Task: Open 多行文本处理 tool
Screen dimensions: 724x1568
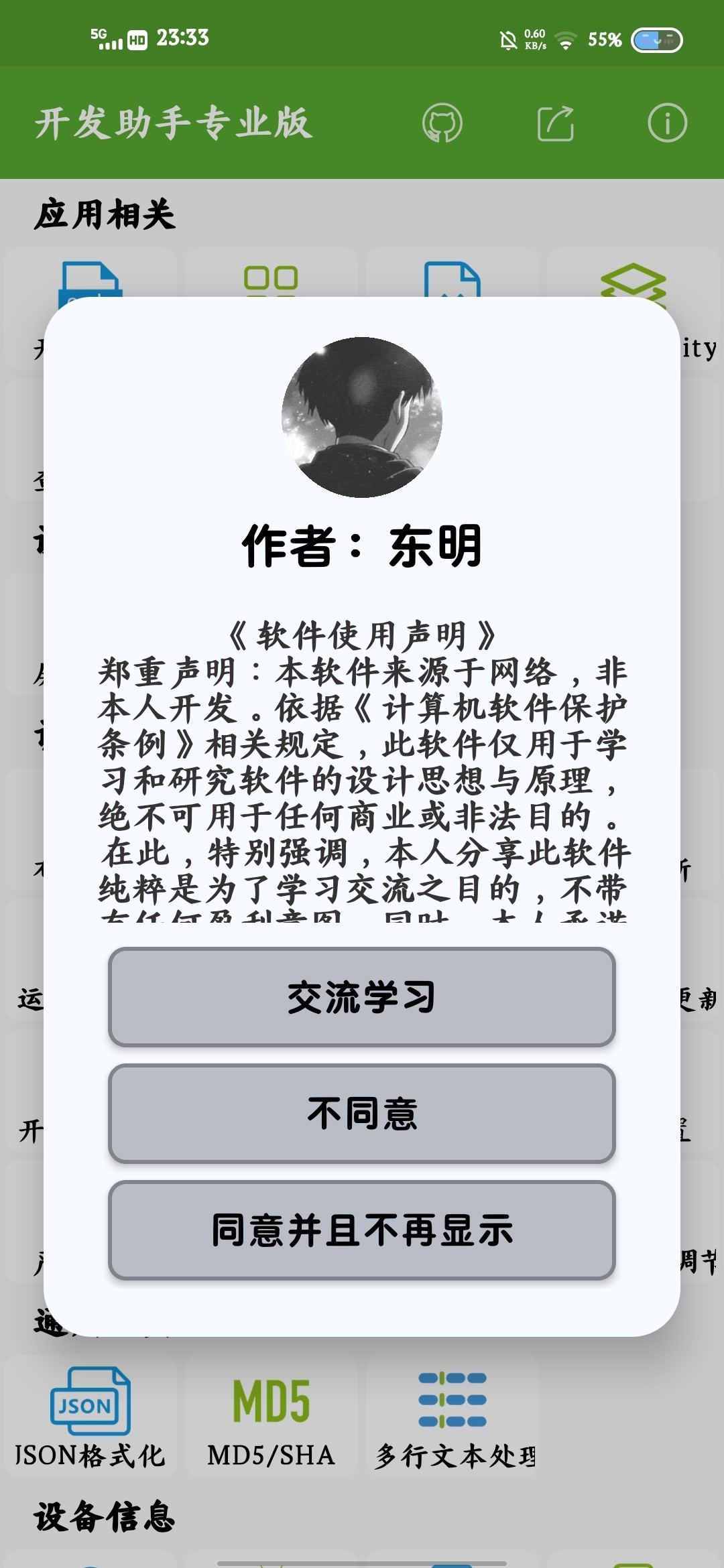Action: coord(453,1417)
